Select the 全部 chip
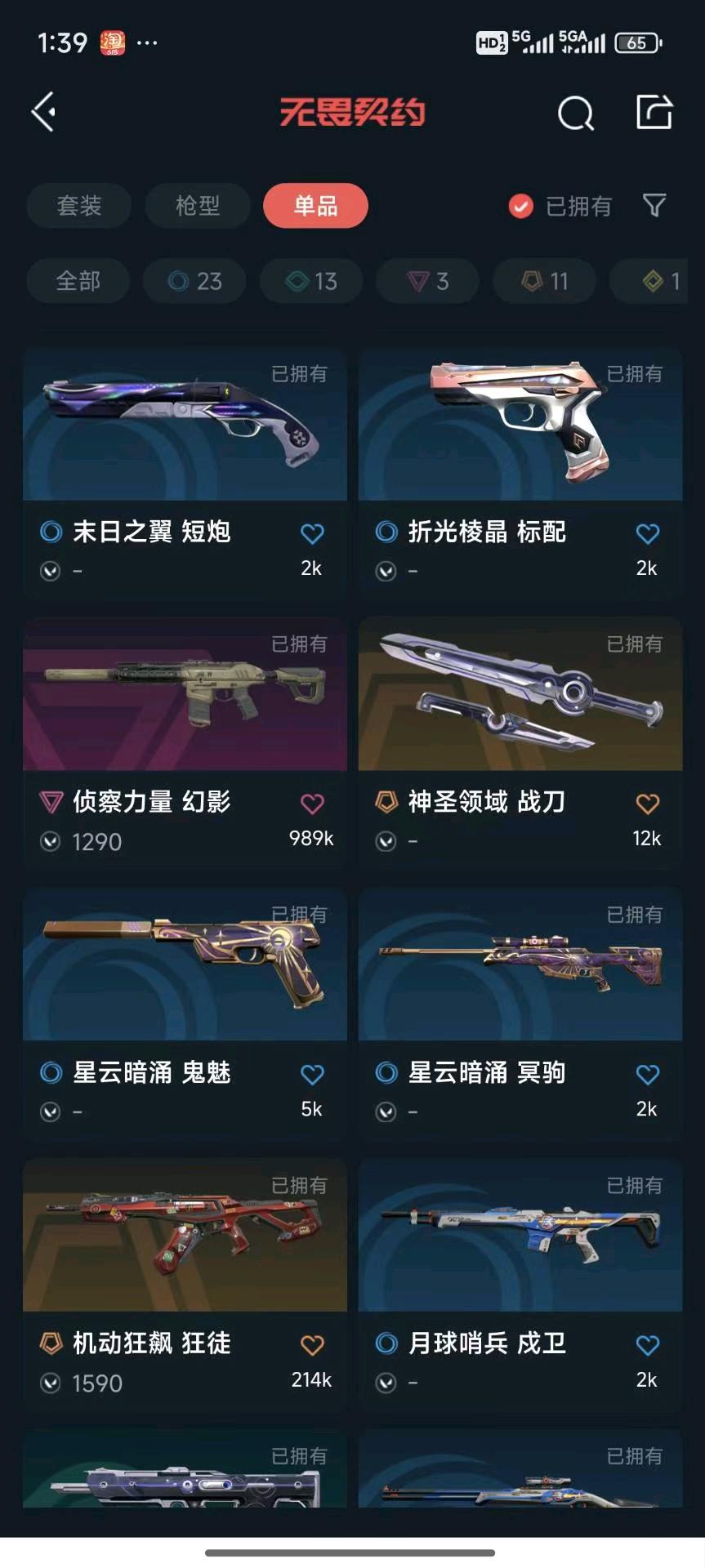The width and height of the screenshot is (705, 1568). point(78,282)
